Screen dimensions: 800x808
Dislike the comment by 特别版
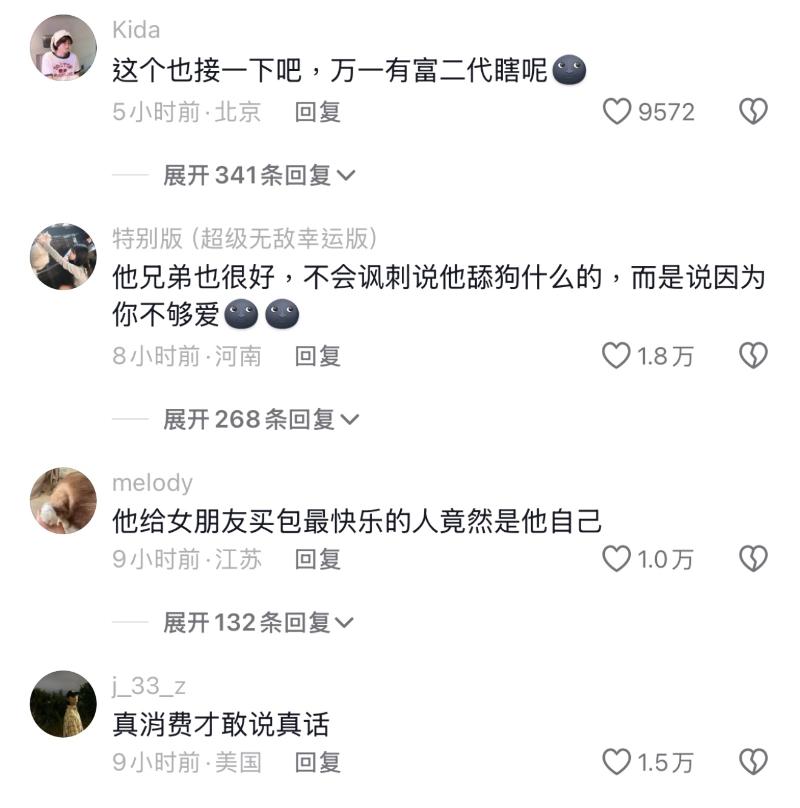coord(752,355)
